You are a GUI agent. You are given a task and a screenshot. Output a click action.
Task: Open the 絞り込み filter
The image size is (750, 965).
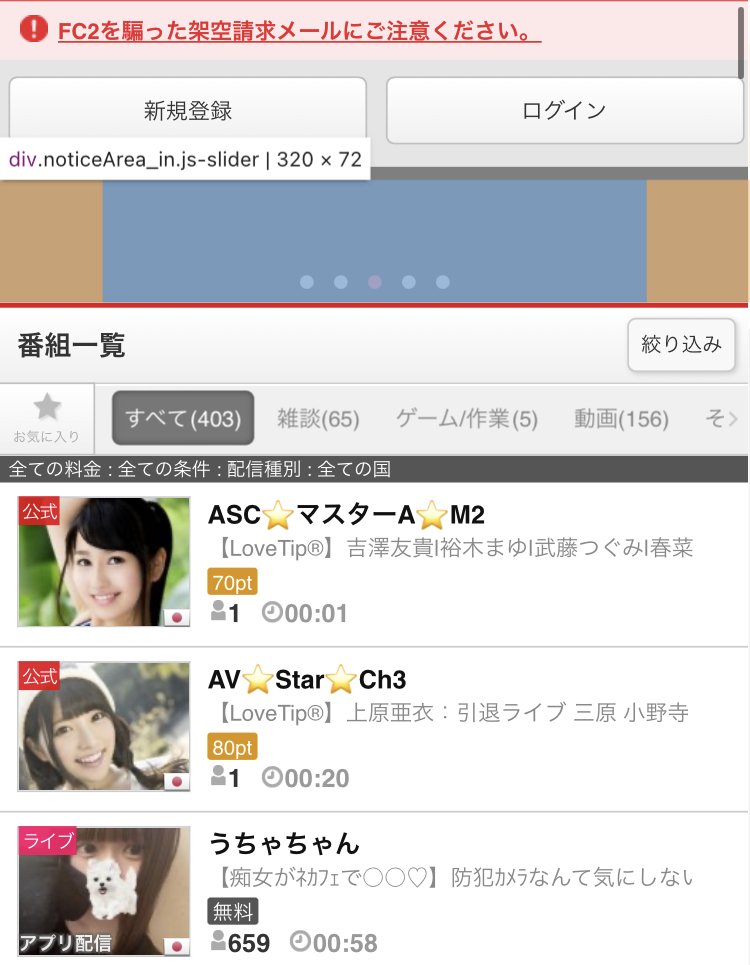pos(681,345)
